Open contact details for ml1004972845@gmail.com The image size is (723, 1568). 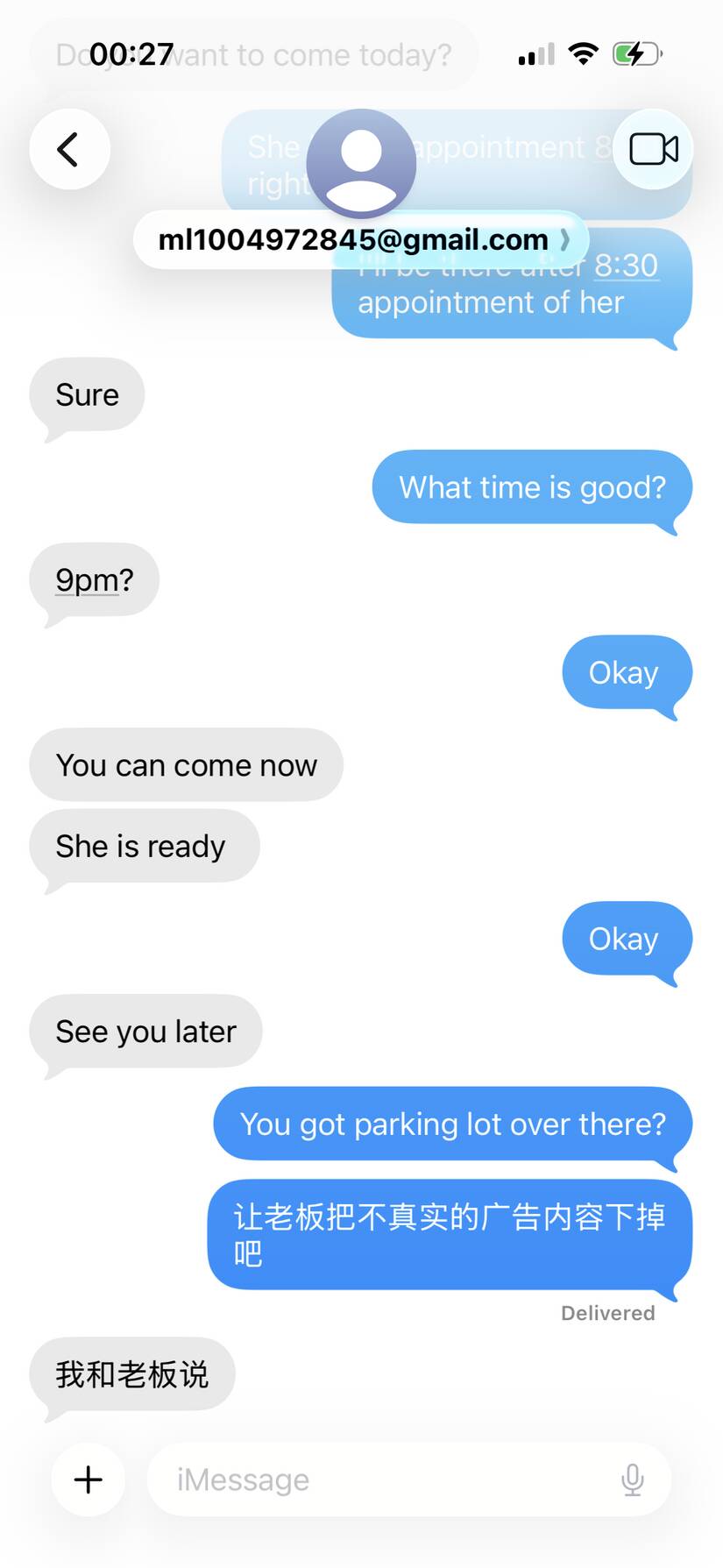[361, 239]
